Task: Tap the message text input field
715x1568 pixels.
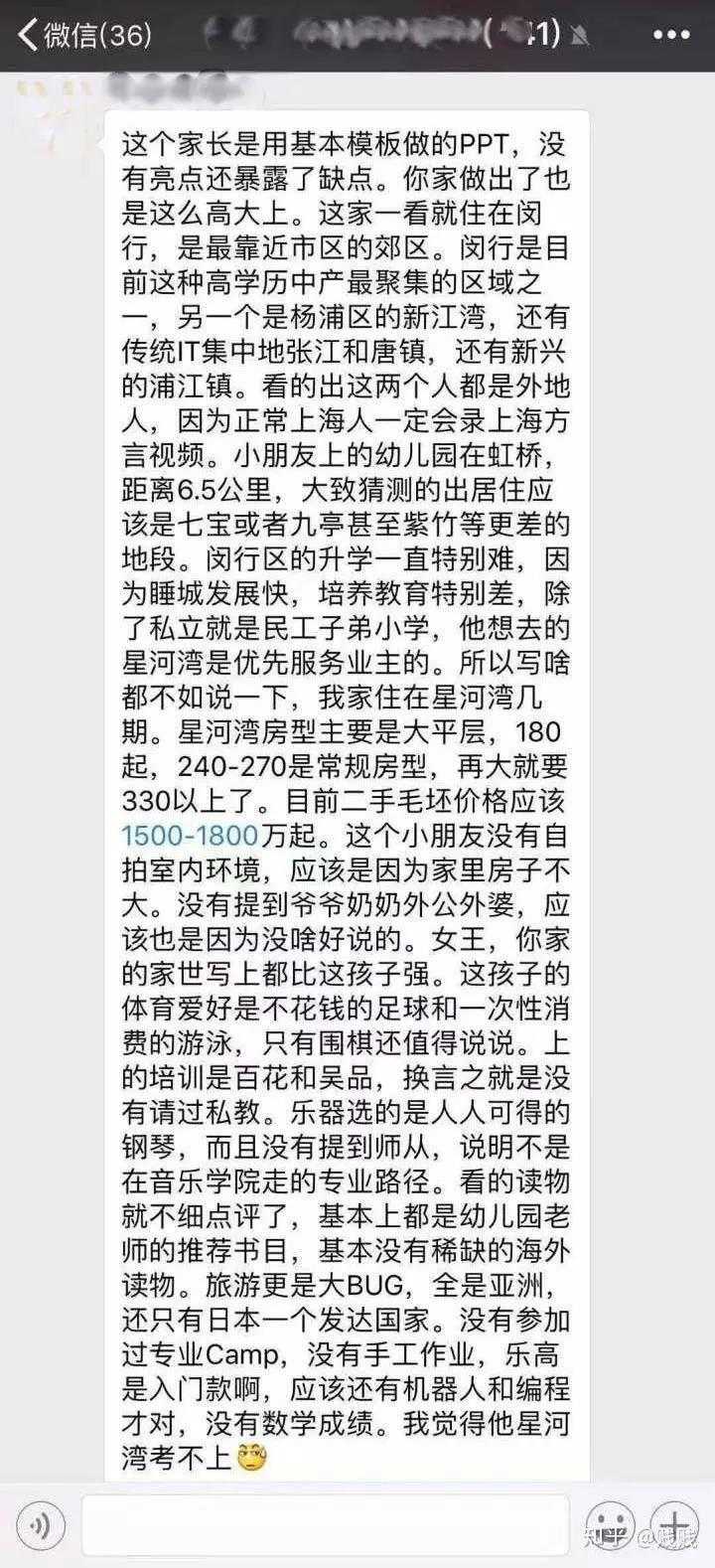Action: (x=325, y=1524)
